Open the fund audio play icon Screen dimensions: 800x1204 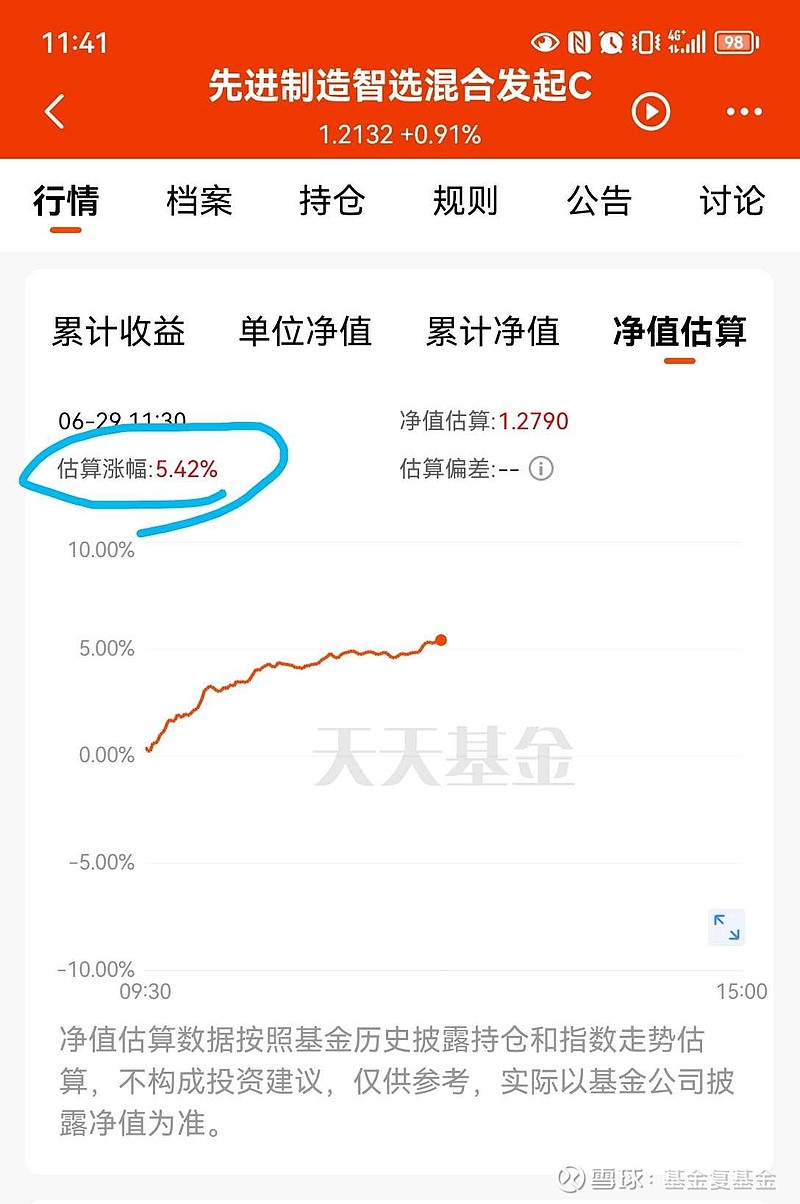coord(650,113)
